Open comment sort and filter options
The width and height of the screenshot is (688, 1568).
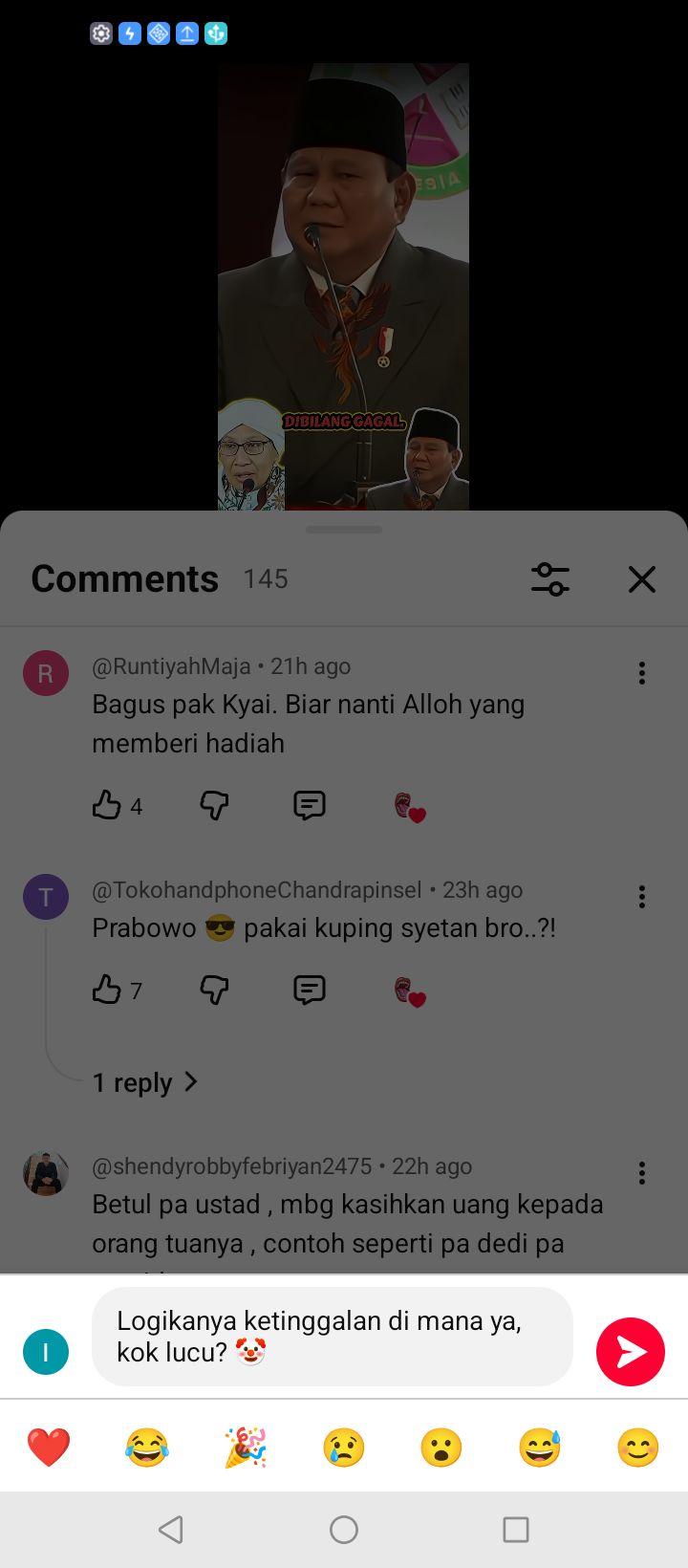pyautogui.click(x=550, y=578)
